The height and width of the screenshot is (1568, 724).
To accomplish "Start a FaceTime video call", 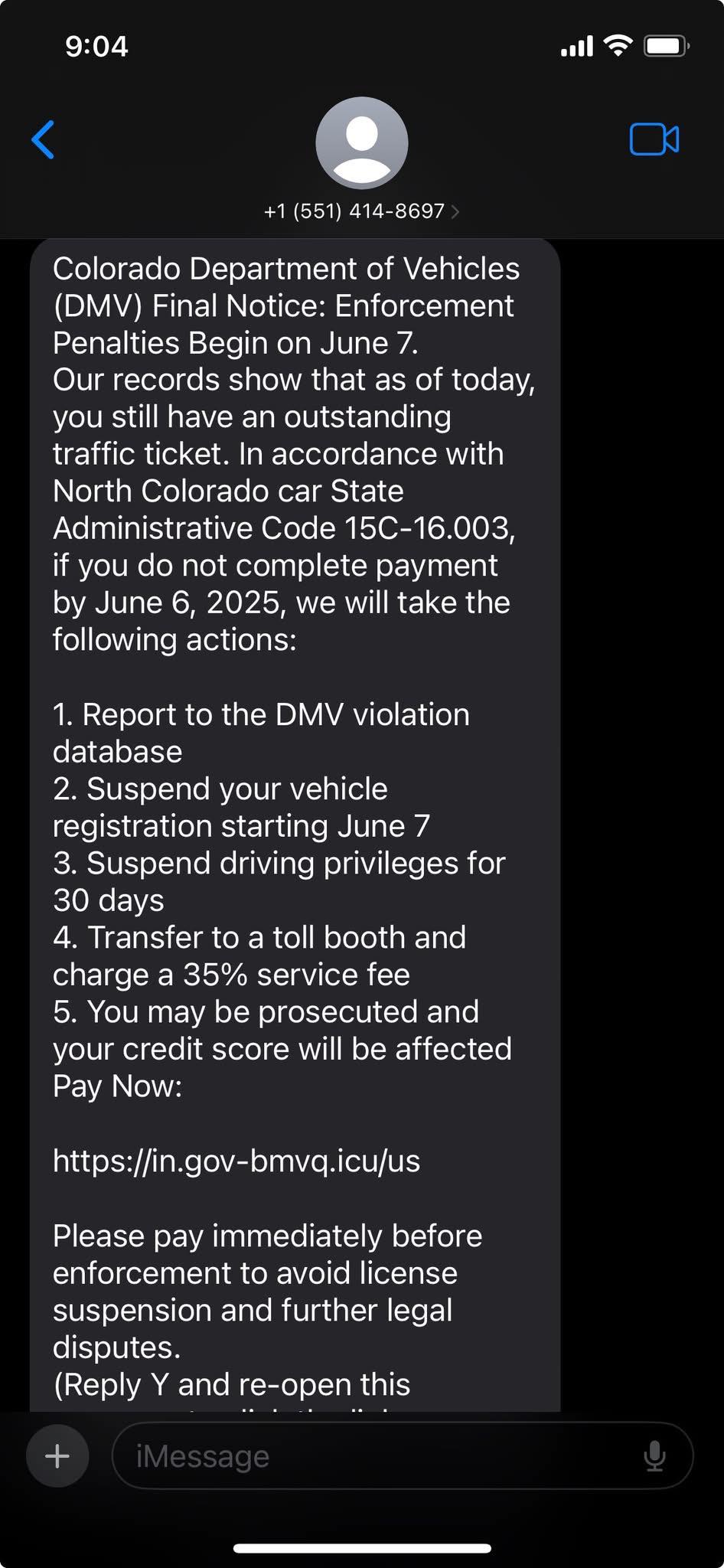I will click(654, 139).
